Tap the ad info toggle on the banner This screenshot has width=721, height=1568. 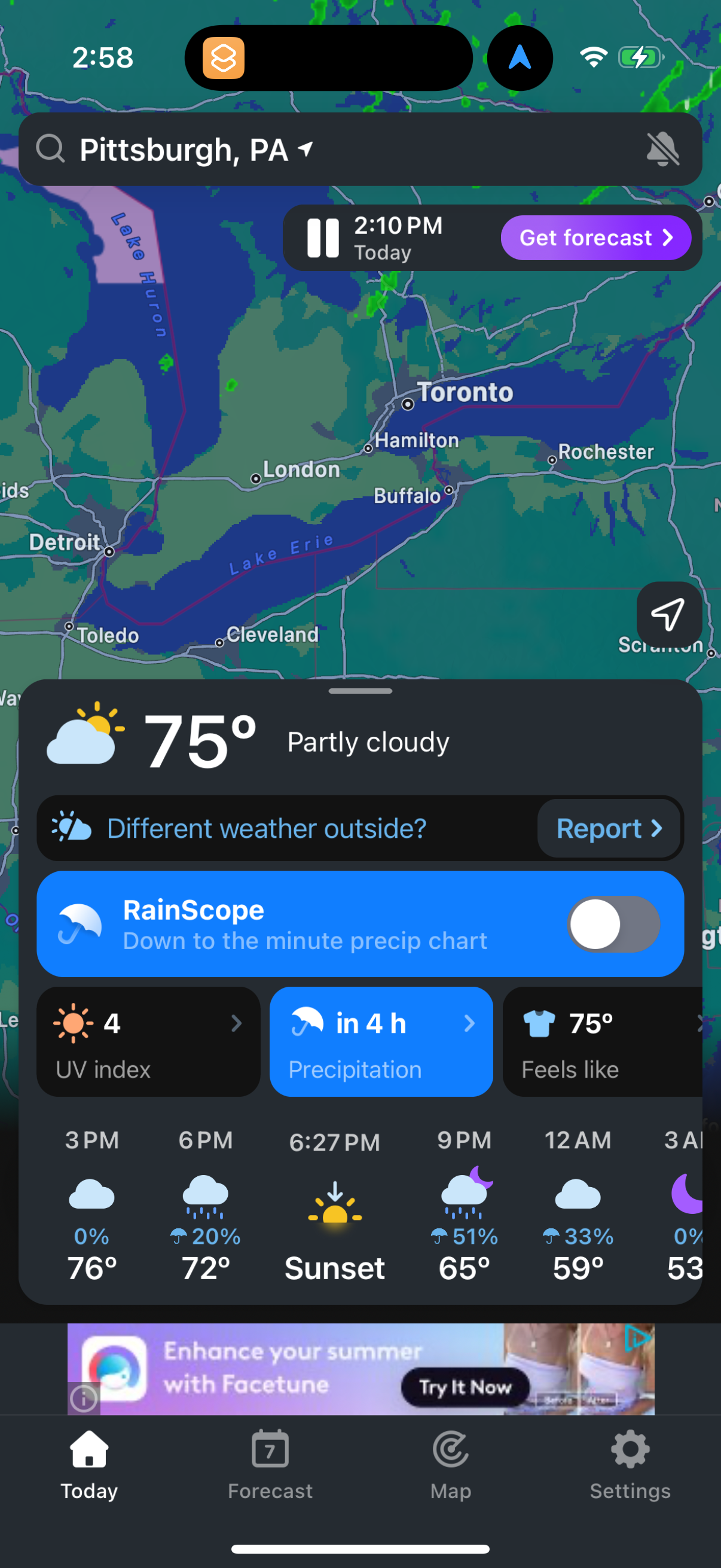tap(83, 1399)
